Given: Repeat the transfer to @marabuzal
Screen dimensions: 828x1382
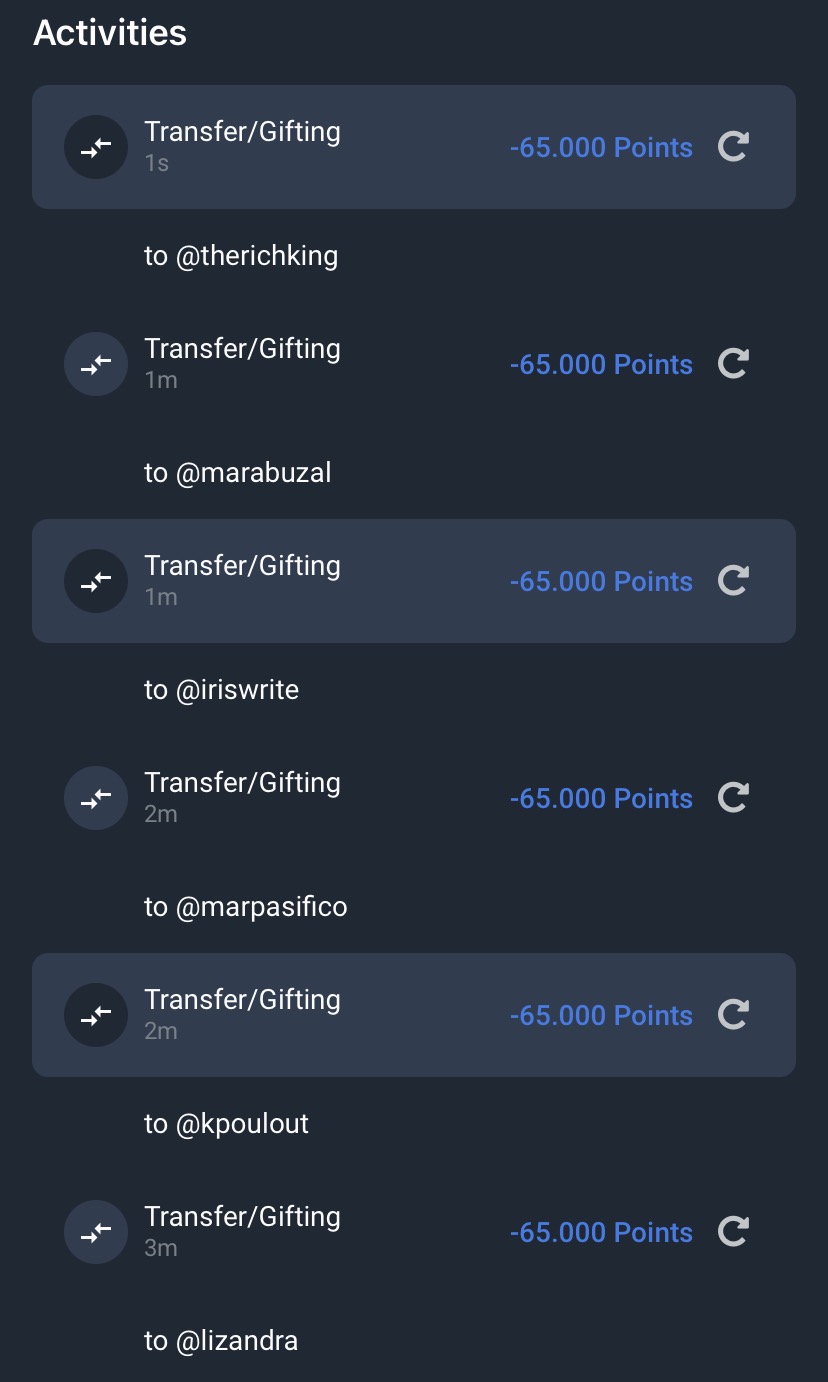Looking at the screenshot, I should (x=733, y=364).
